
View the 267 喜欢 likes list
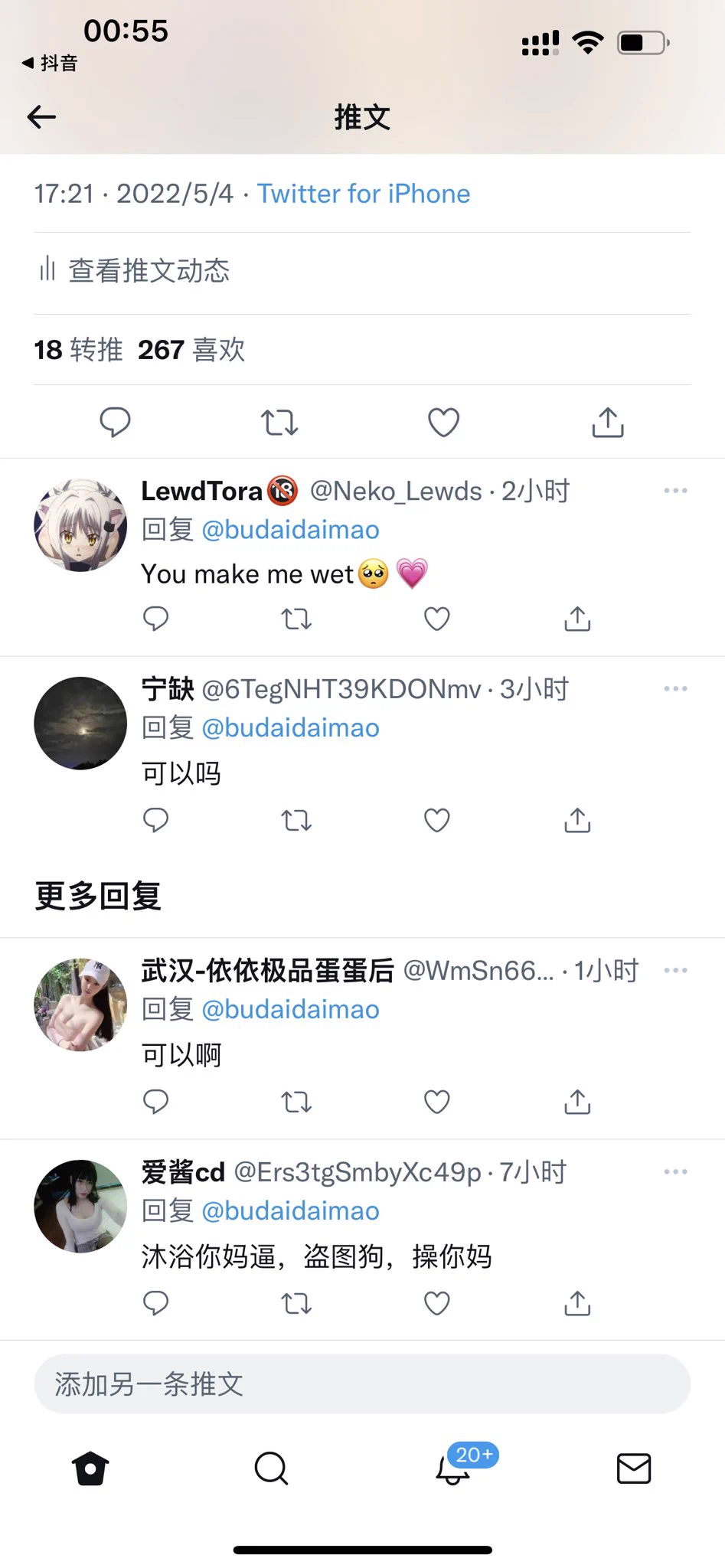[191, 350]
